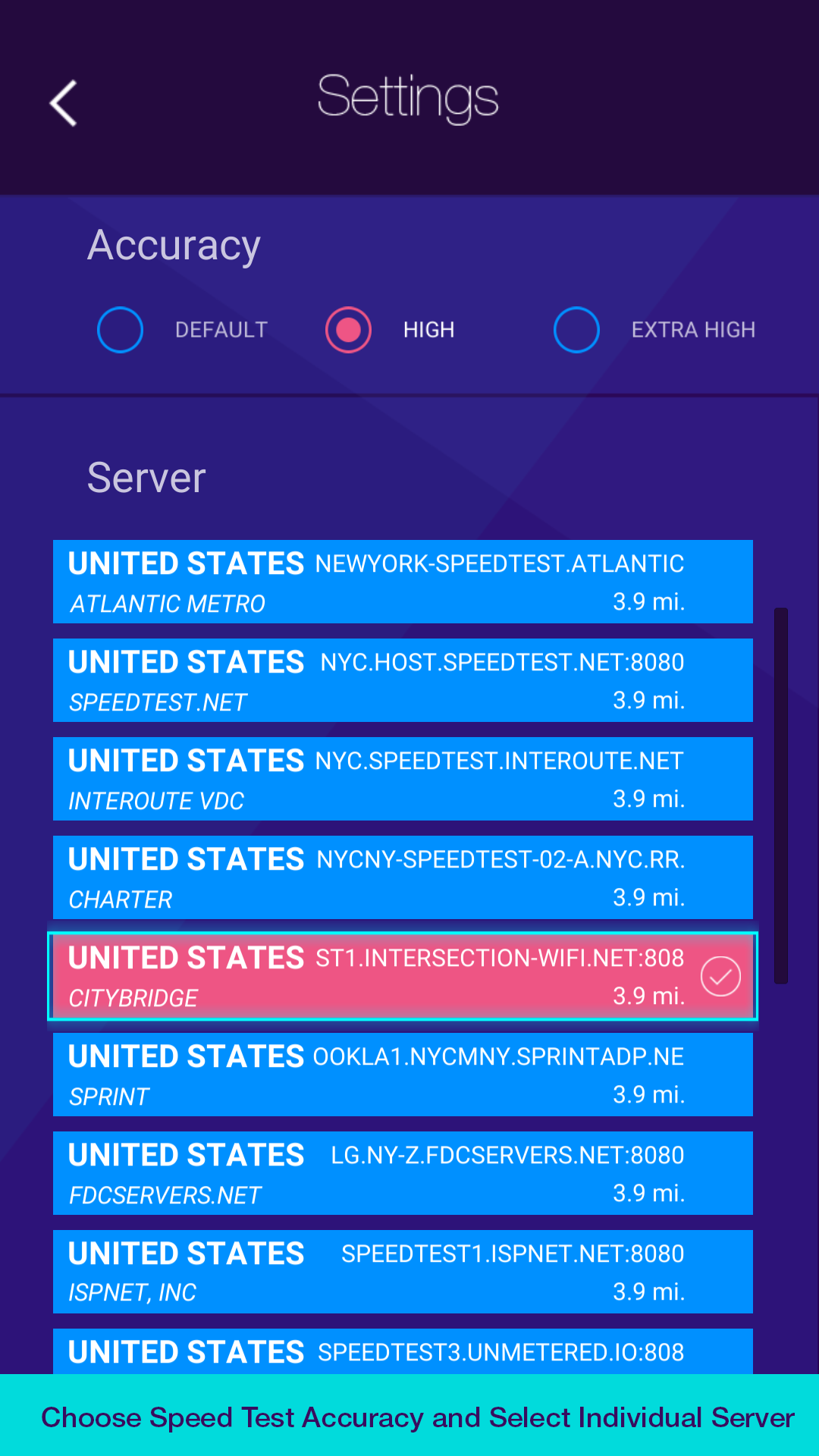Go back from Settings
Viewport: 819px width, 1456px height.
(x=64, y=103)
